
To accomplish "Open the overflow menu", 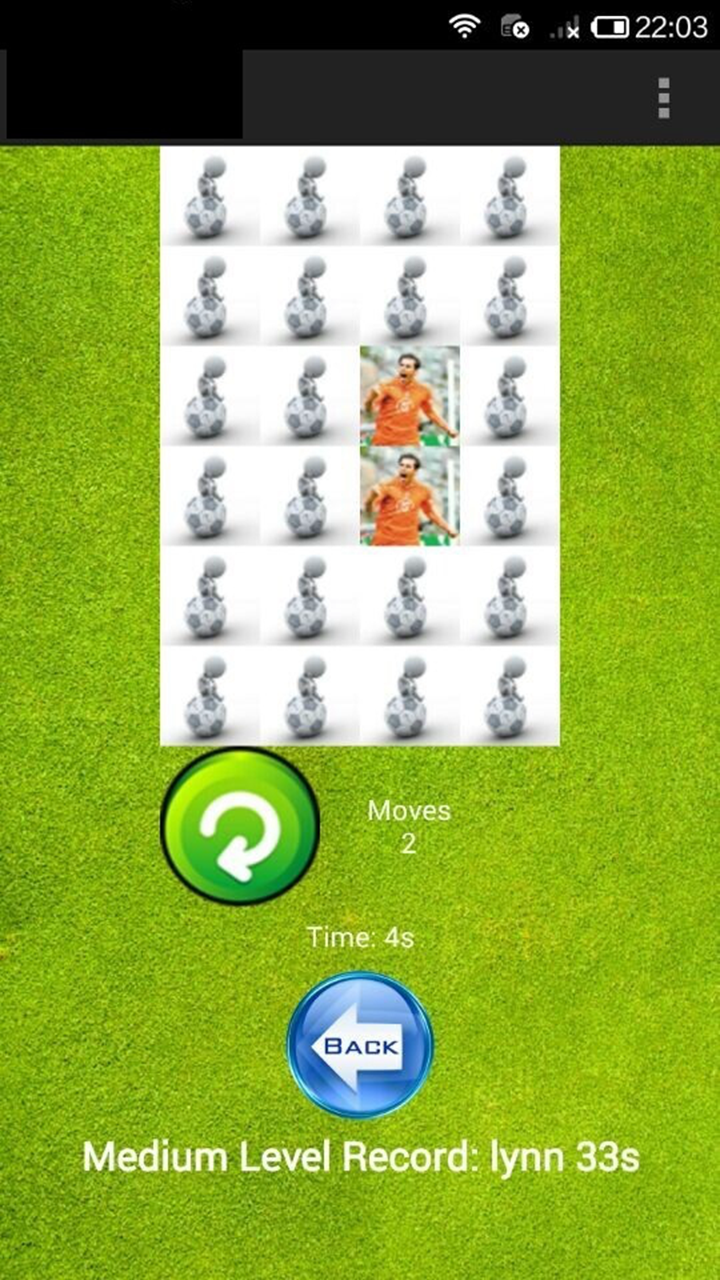I will pyautogui.click(x=664, y=98).
